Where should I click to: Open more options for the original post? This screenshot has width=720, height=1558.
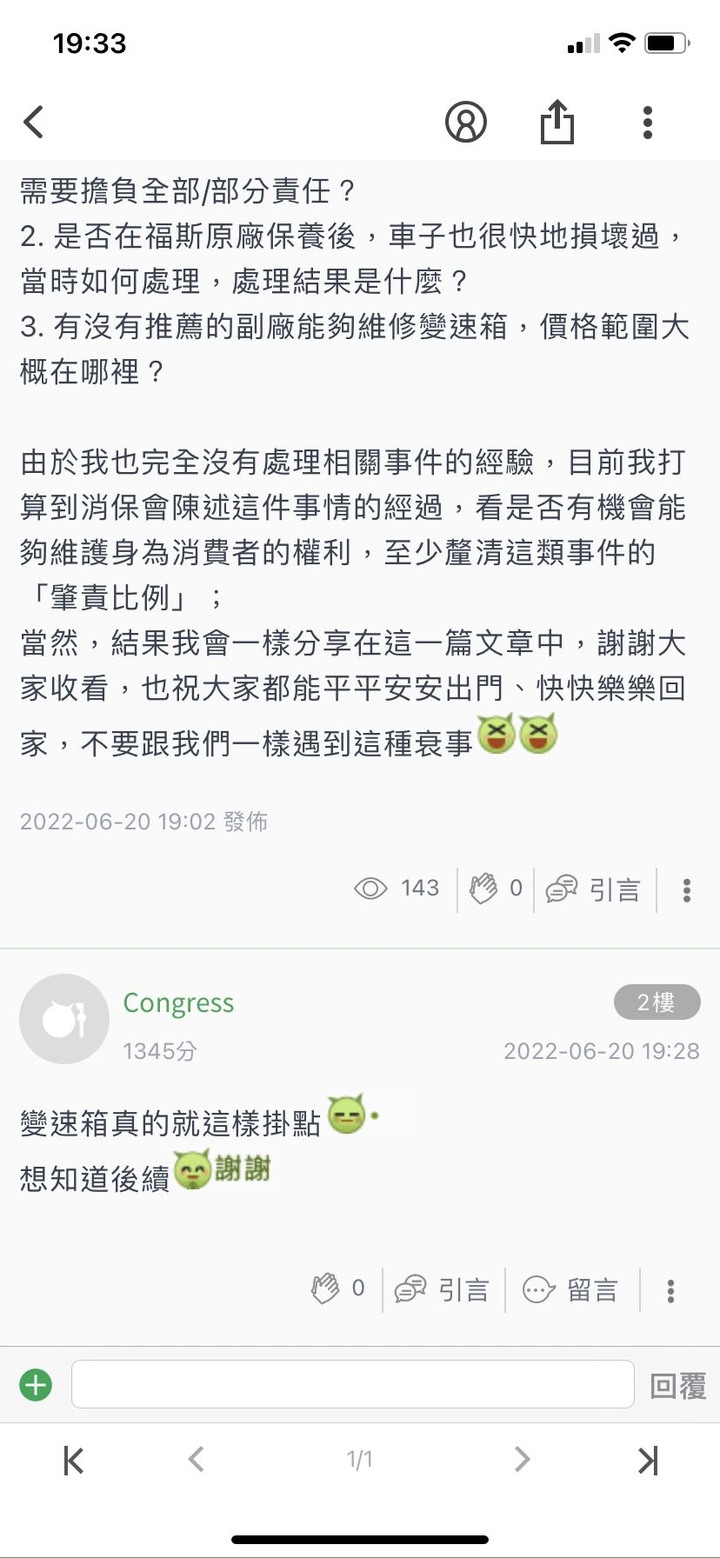click(x=687, y=889)
